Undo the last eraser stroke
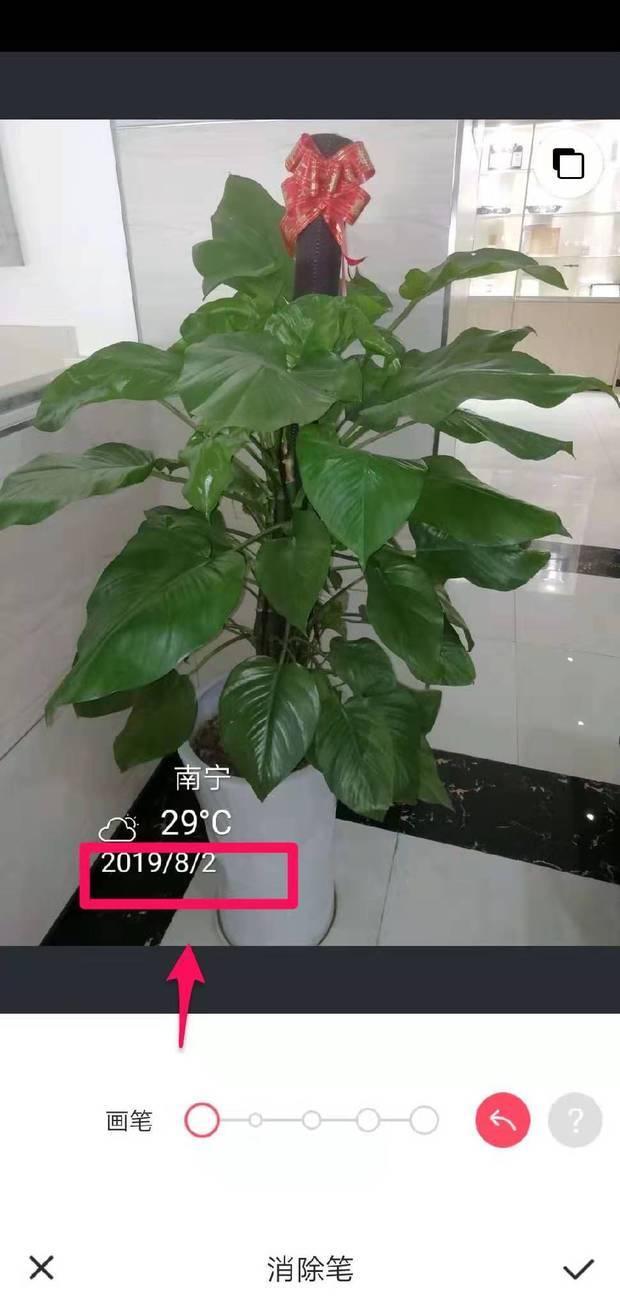Viewport: 620px width, 1309px height. pos(502,1120)
